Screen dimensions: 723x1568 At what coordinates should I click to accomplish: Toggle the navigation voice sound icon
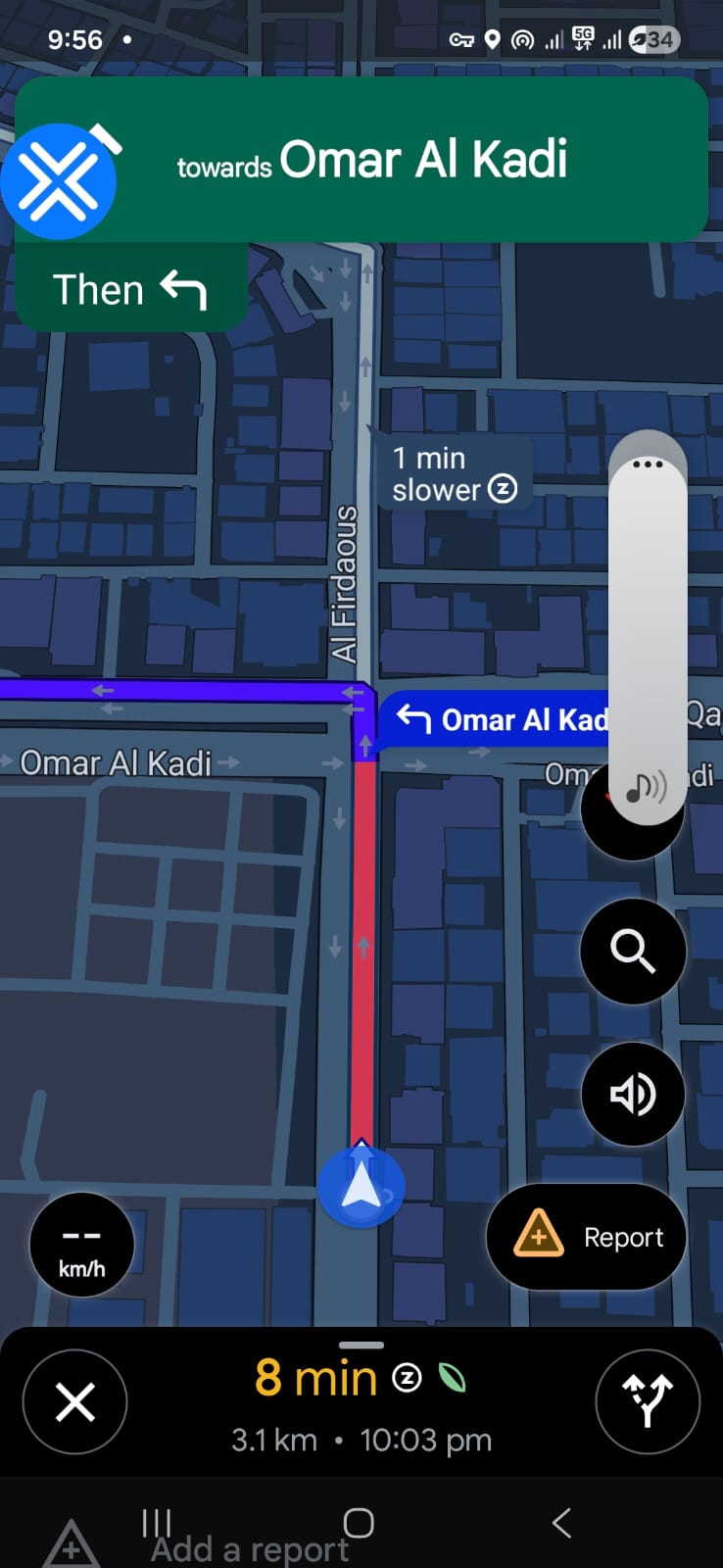point(633,1094)
